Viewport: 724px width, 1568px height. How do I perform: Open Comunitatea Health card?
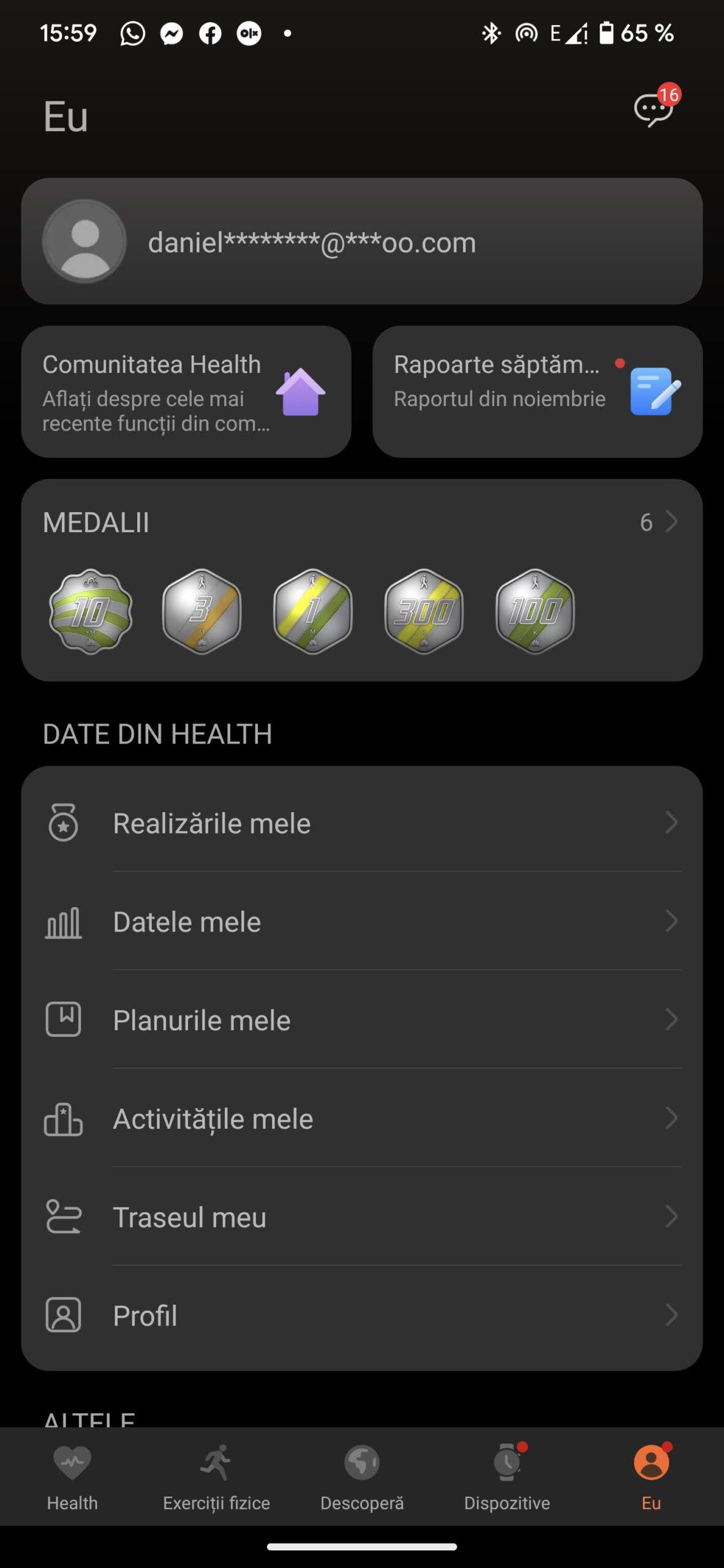tap(186, 392)
